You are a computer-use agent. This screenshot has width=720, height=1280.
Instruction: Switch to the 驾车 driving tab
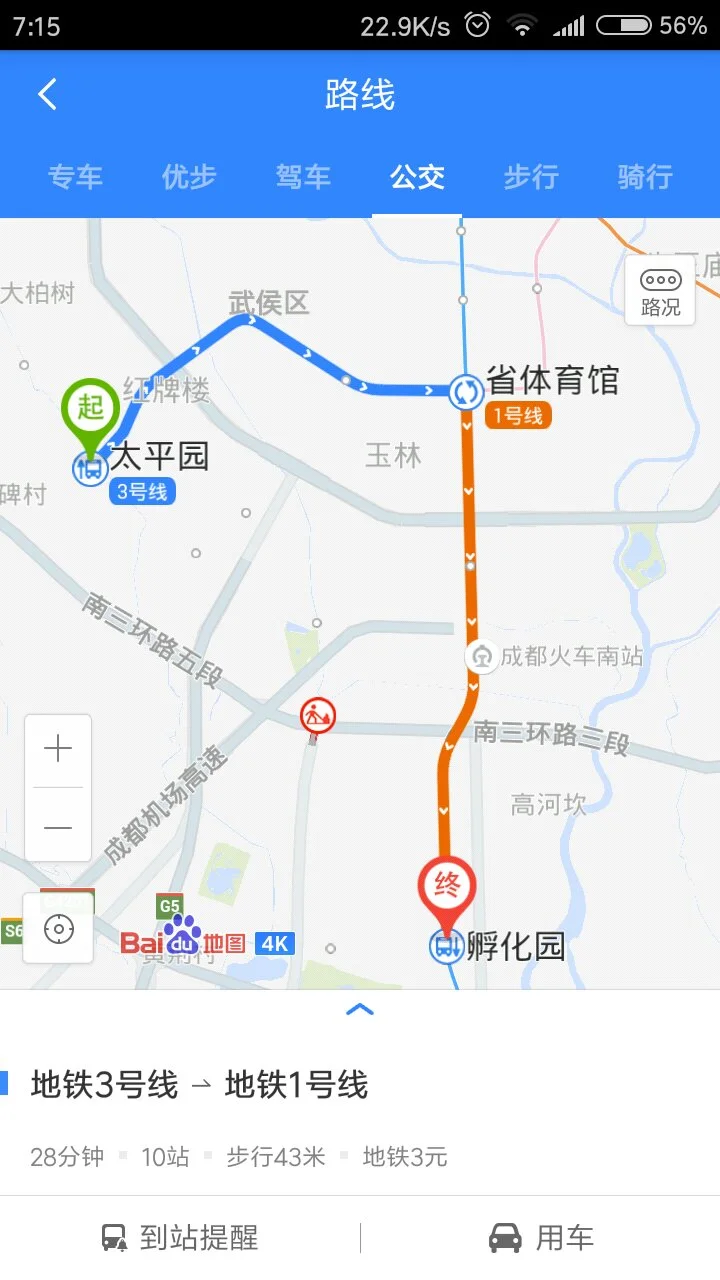click(303, 177)
